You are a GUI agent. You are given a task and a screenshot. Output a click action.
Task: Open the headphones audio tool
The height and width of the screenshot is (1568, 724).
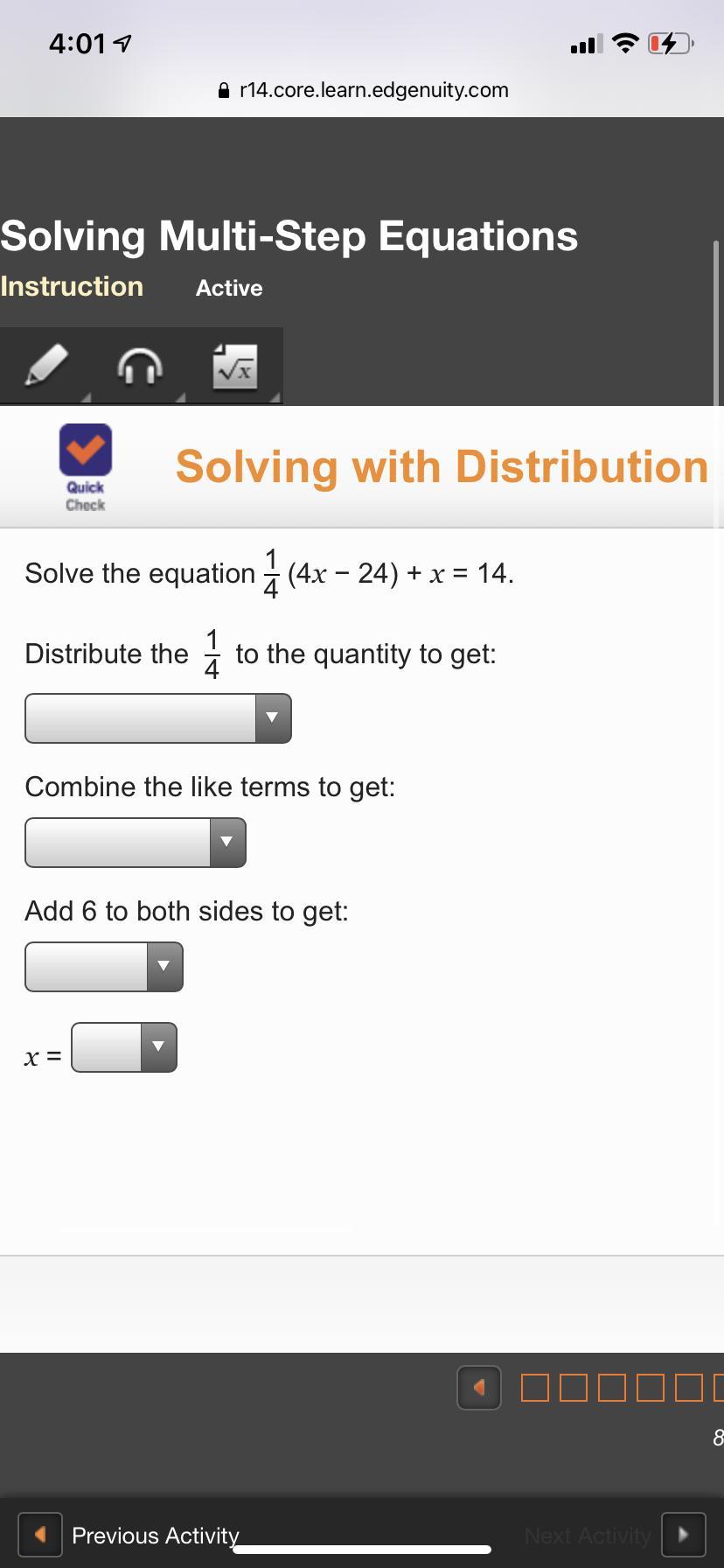tap(141, 366)
